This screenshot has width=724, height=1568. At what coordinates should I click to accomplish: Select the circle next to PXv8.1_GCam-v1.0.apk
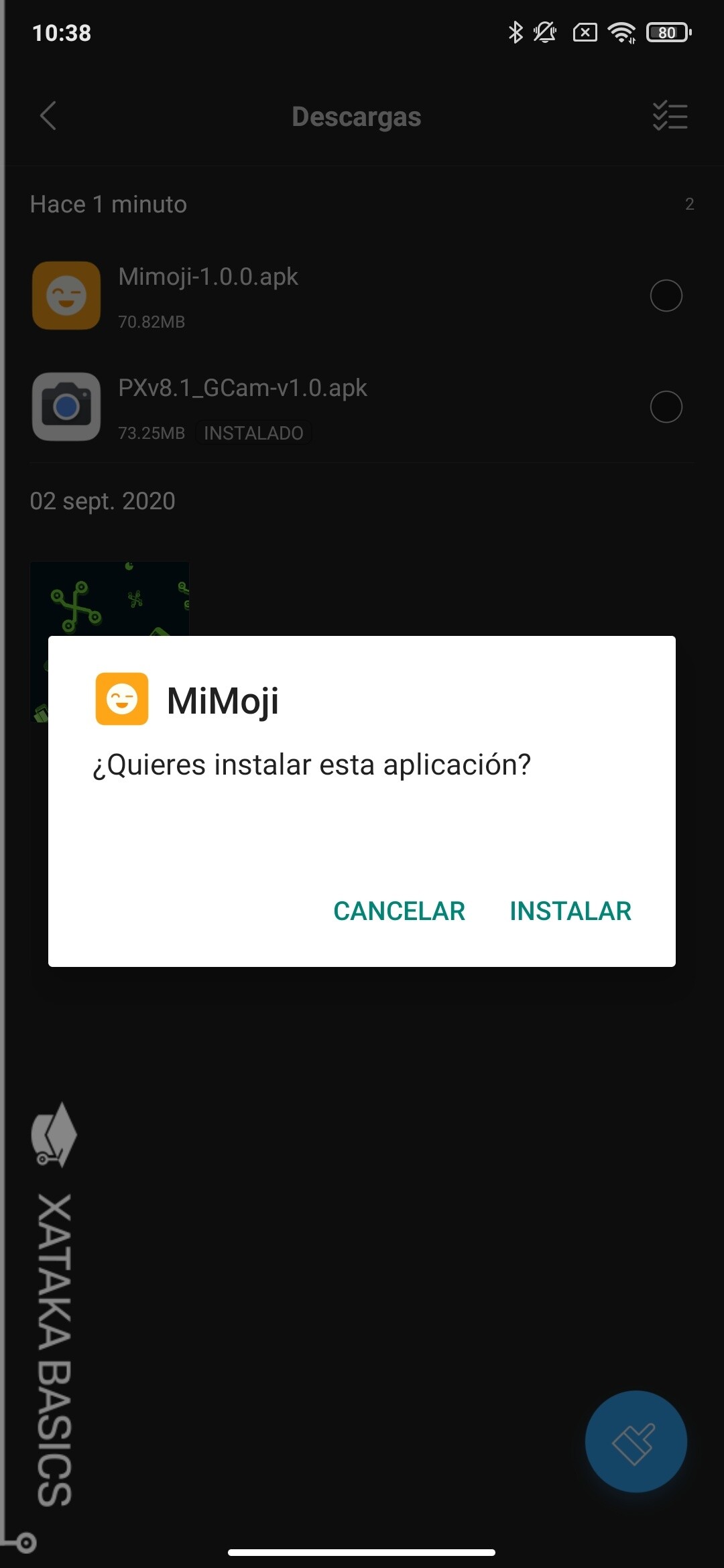pyautogui.click(x=667, y=407)
